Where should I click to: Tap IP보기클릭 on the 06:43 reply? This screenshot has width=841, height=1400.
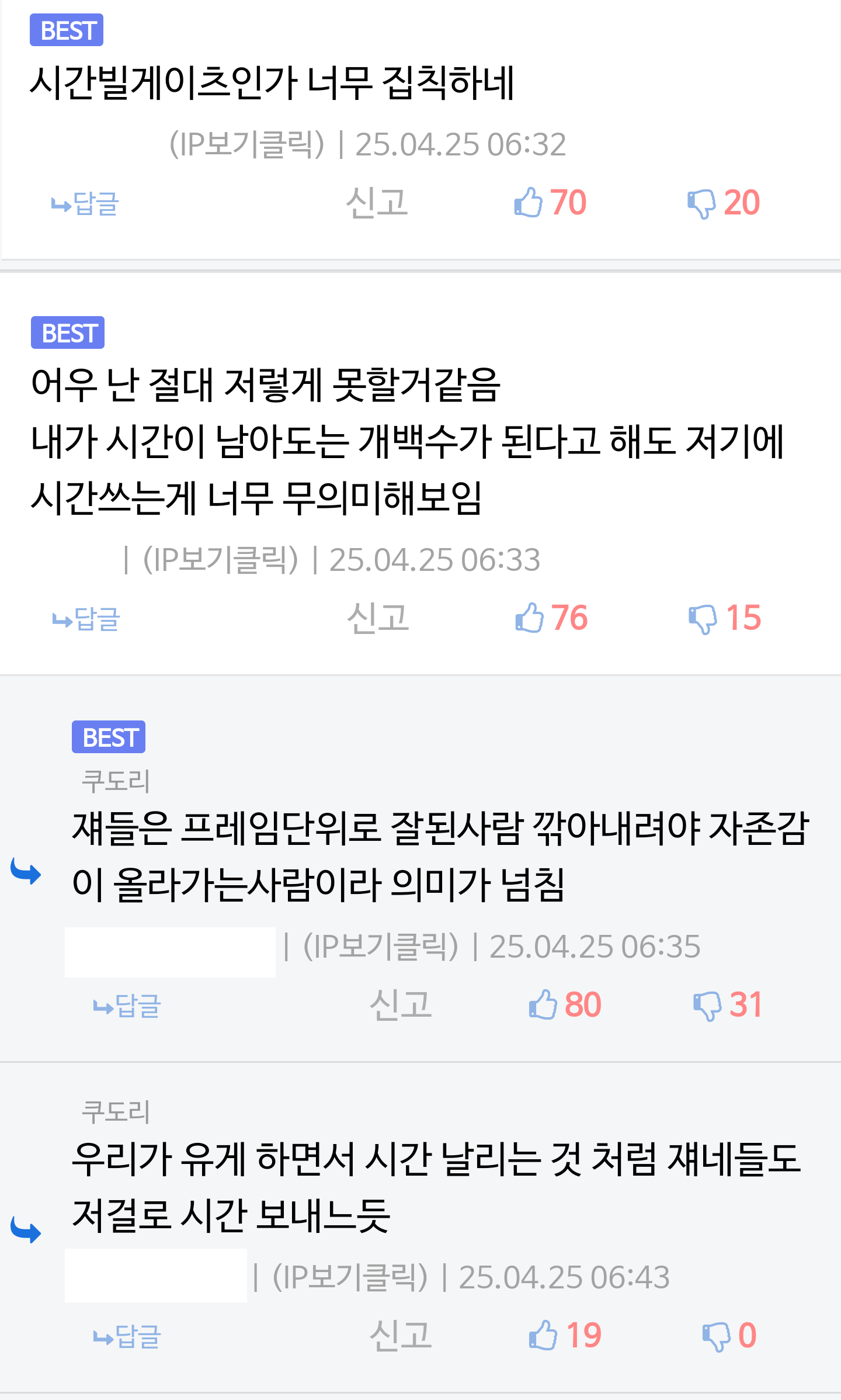350,1277
